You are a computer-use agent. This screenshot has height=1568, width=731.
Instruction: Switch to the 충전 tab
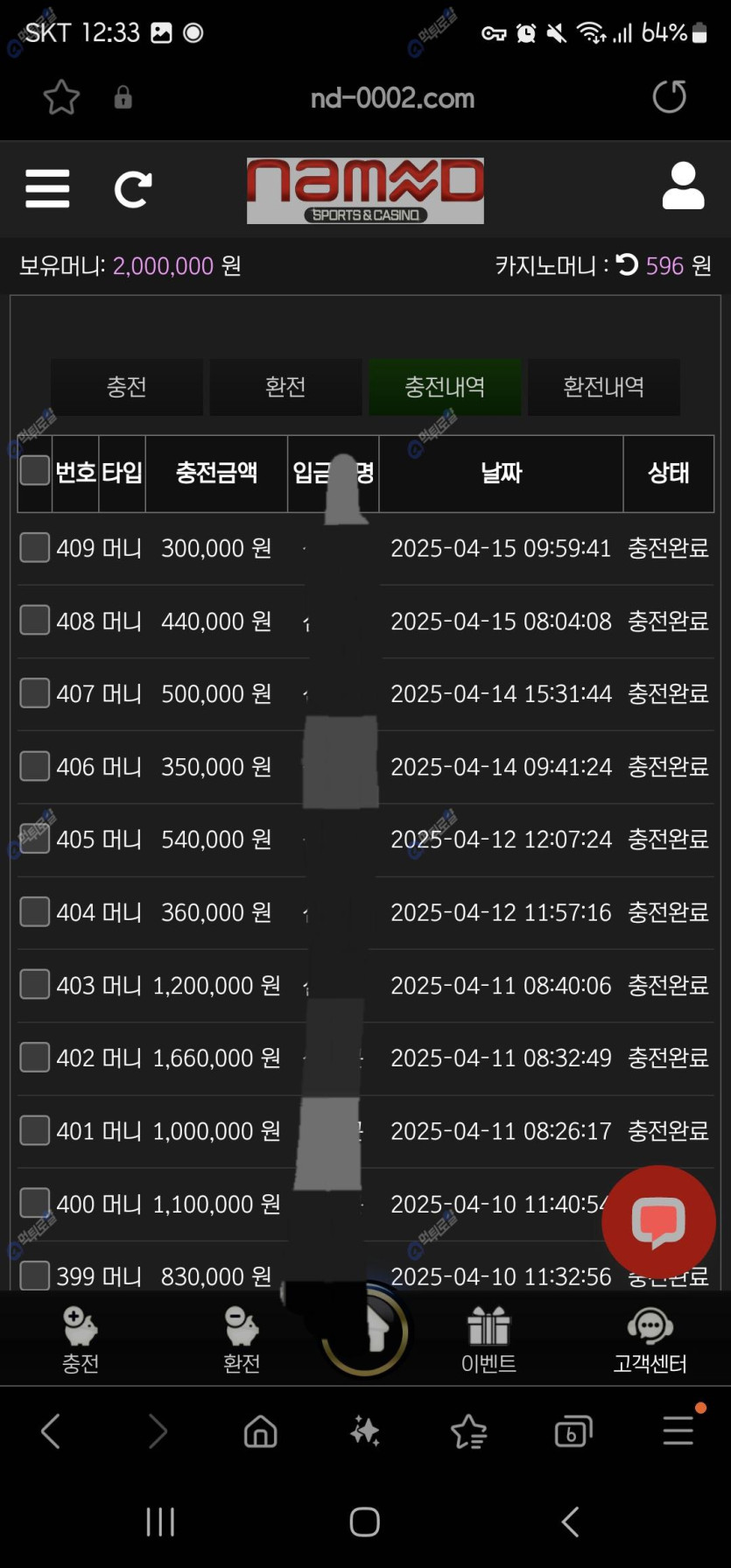click(127, 387)
